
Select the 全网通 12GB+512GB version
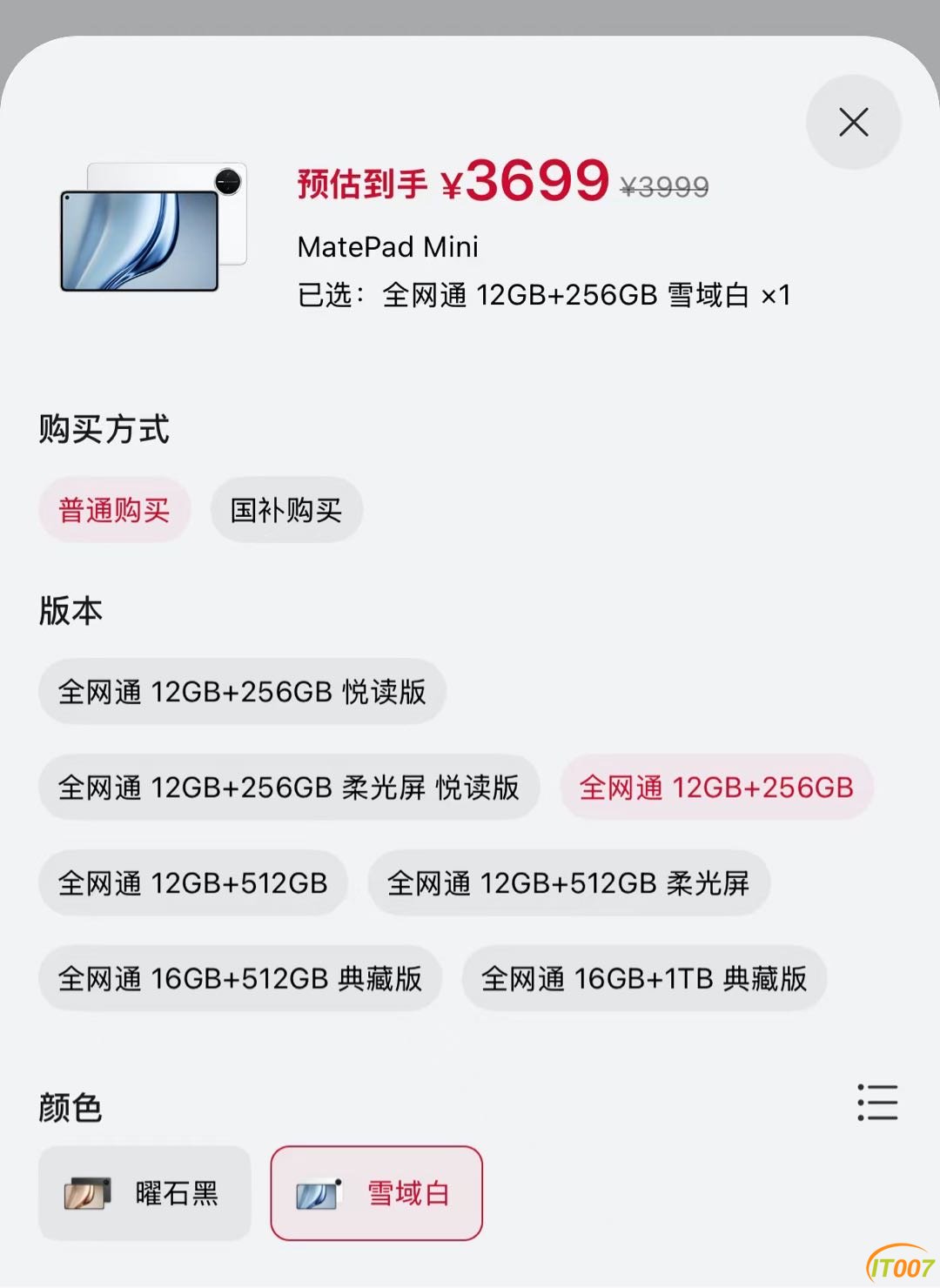pyautogui.click(x=192, y=882)
